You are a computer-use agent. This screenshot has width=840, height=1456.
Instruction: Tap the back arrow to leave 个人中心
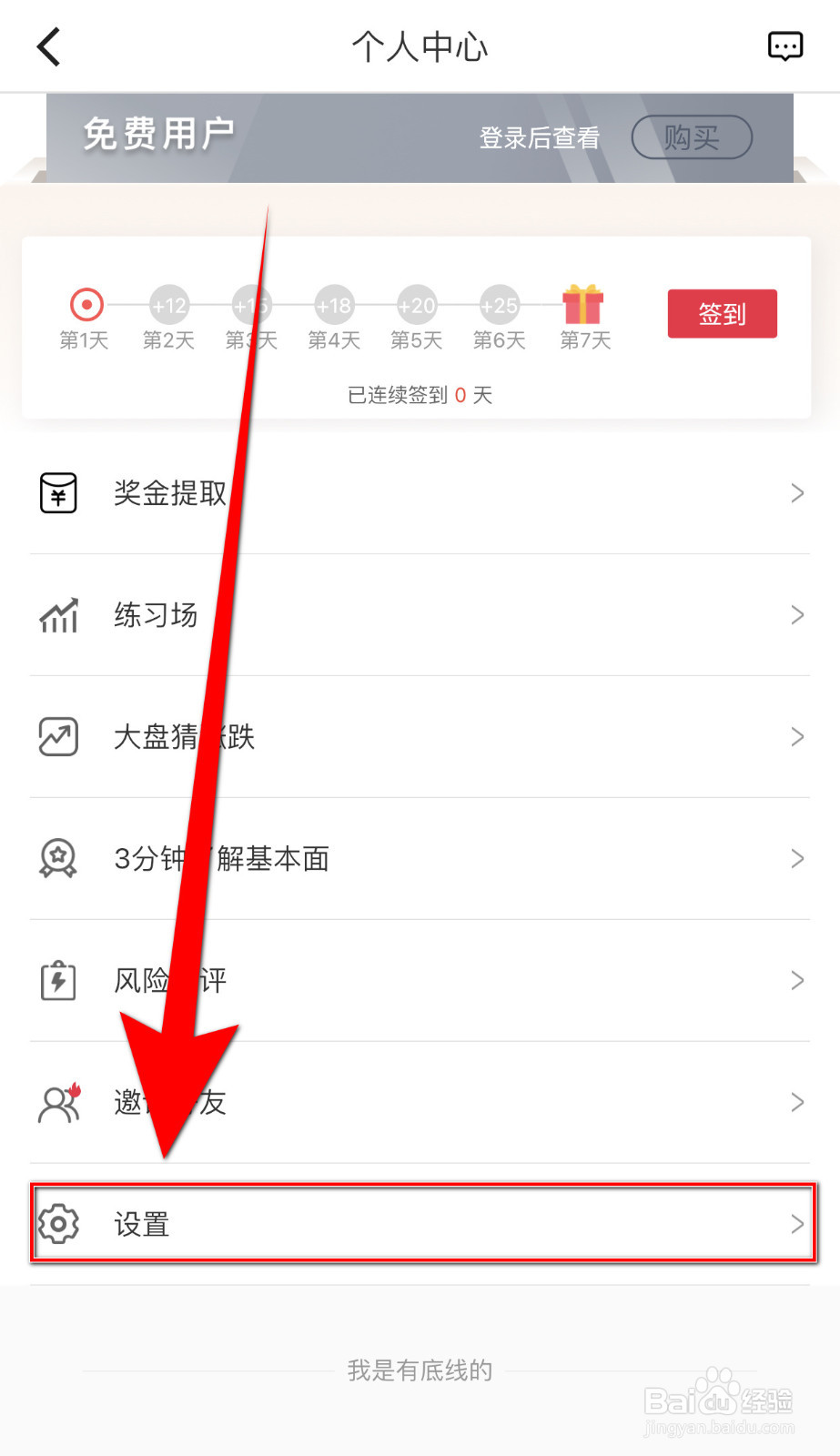47,45
